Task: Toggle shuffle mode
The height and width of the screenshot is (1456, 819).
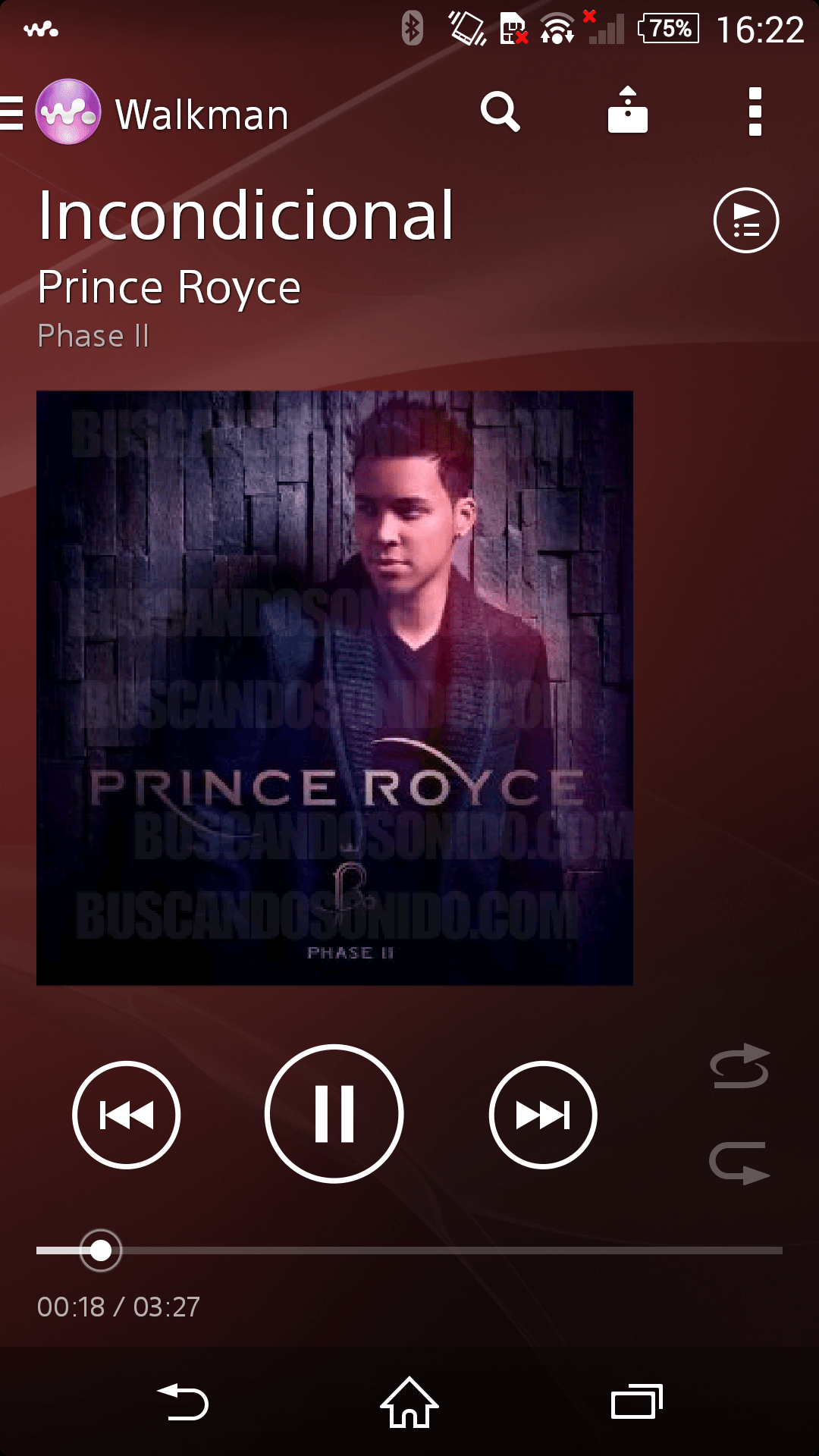Action: tap(739, 1066)
